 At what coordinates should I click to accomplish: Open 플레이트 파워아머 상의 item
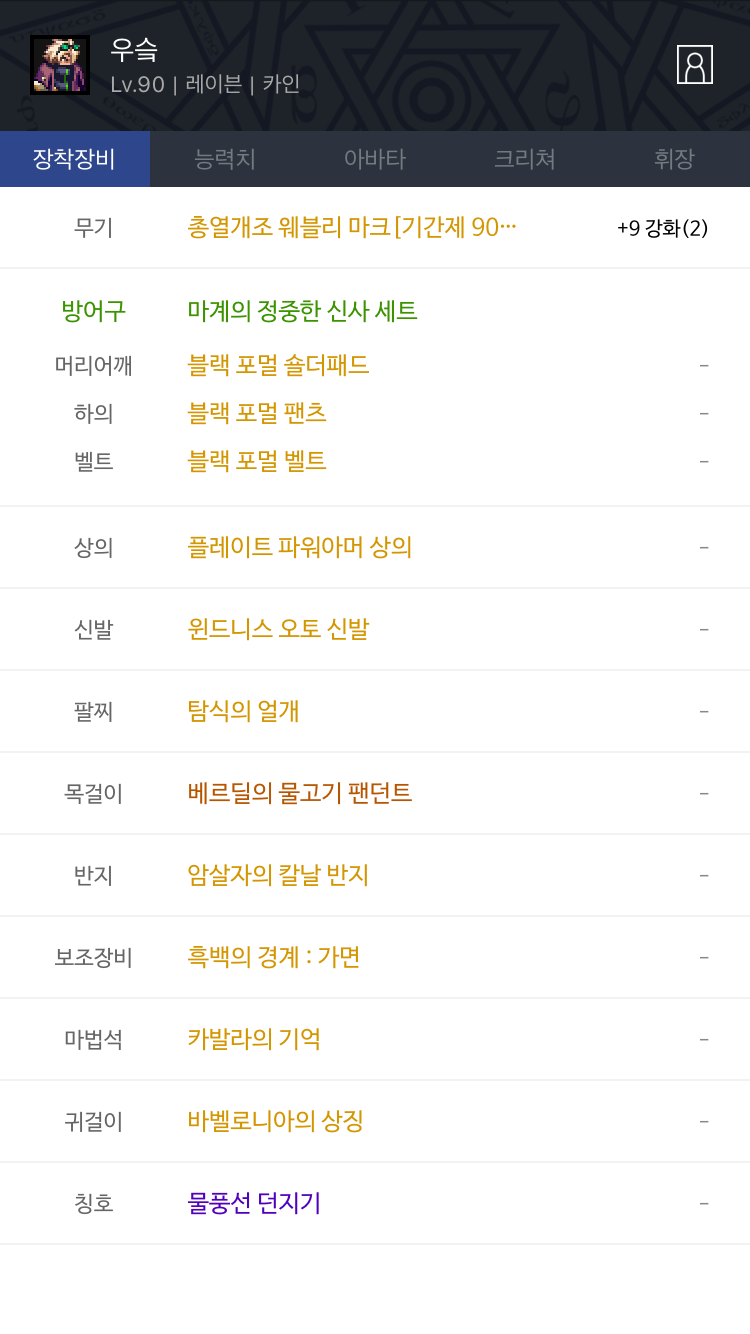coord(300,547)
